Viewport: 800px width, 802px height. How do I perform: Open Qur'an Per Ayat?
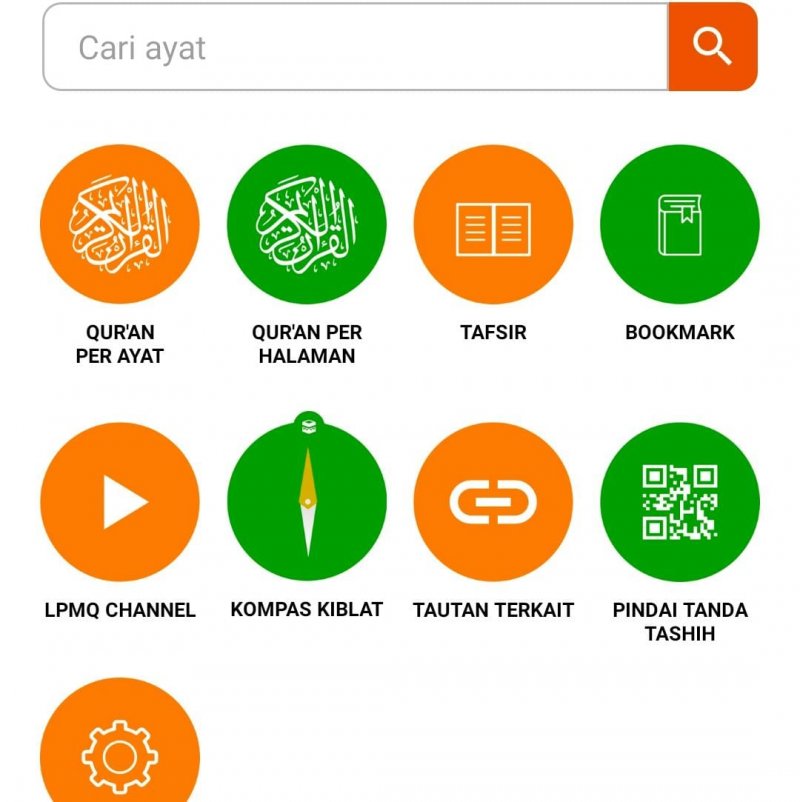(x=120, y=224)
